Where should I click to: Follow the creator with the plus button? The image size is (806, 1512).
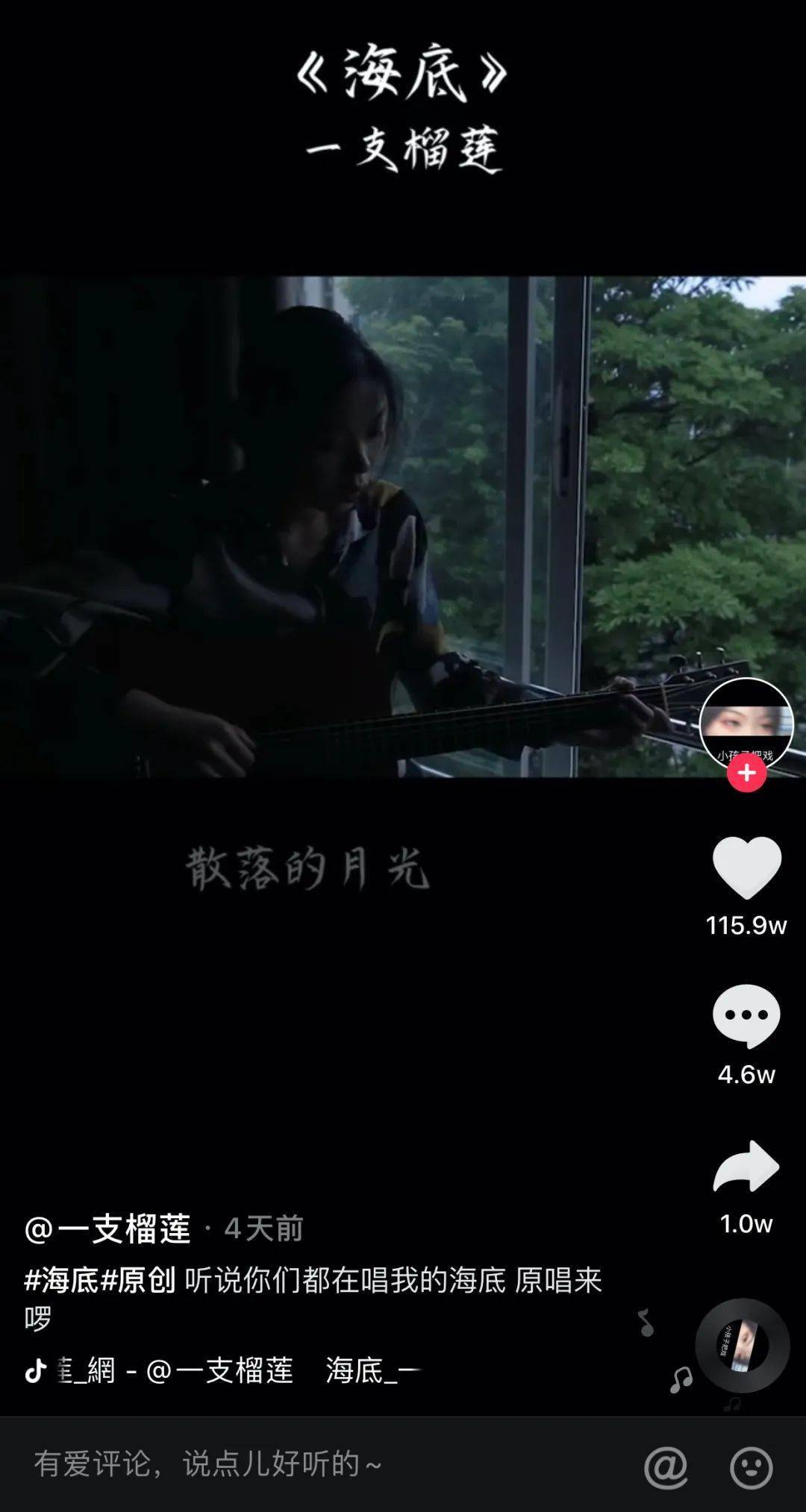746,773
